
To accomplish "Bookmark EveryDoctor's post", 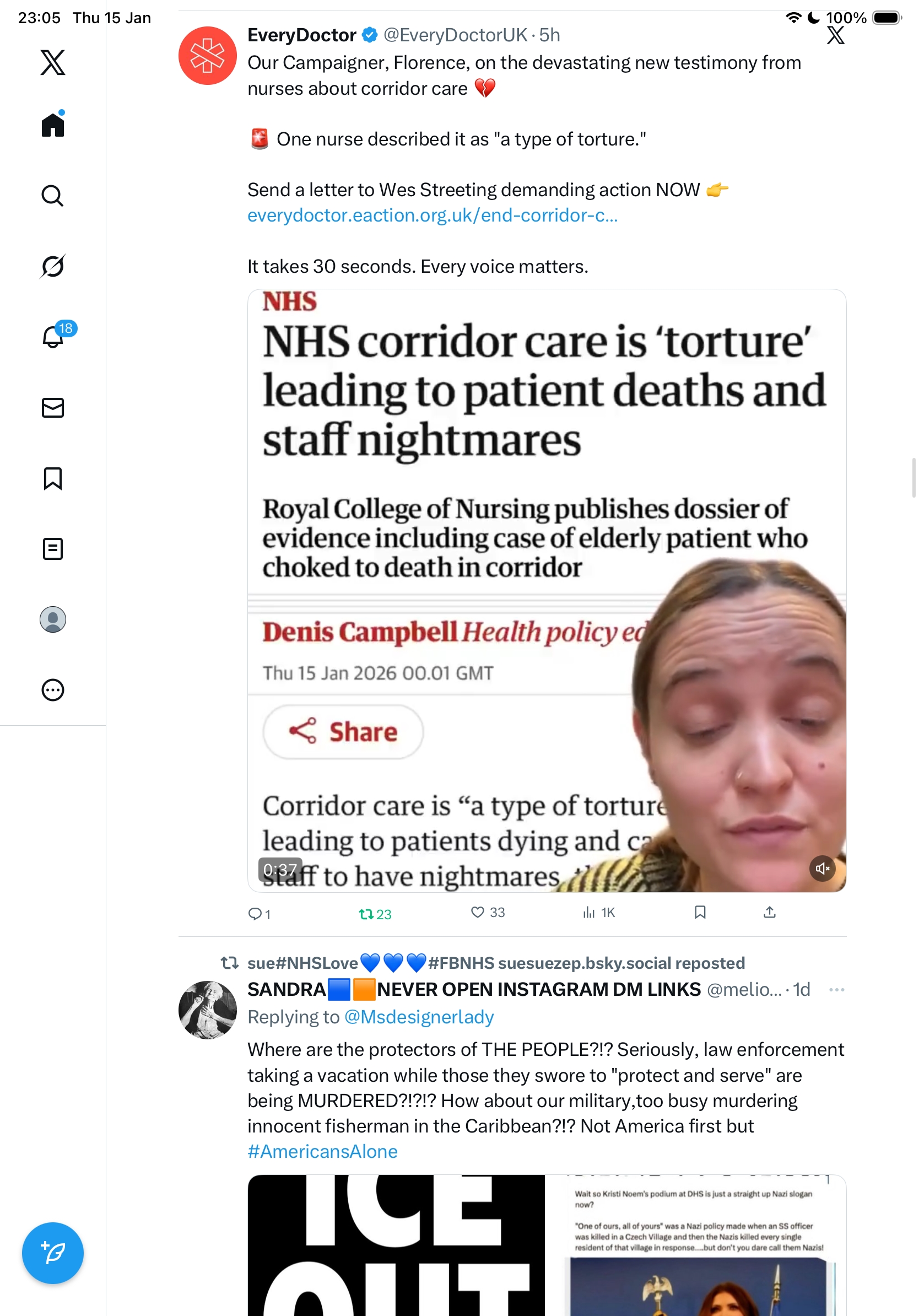I will pyautogui.click(x=700, y=912).
